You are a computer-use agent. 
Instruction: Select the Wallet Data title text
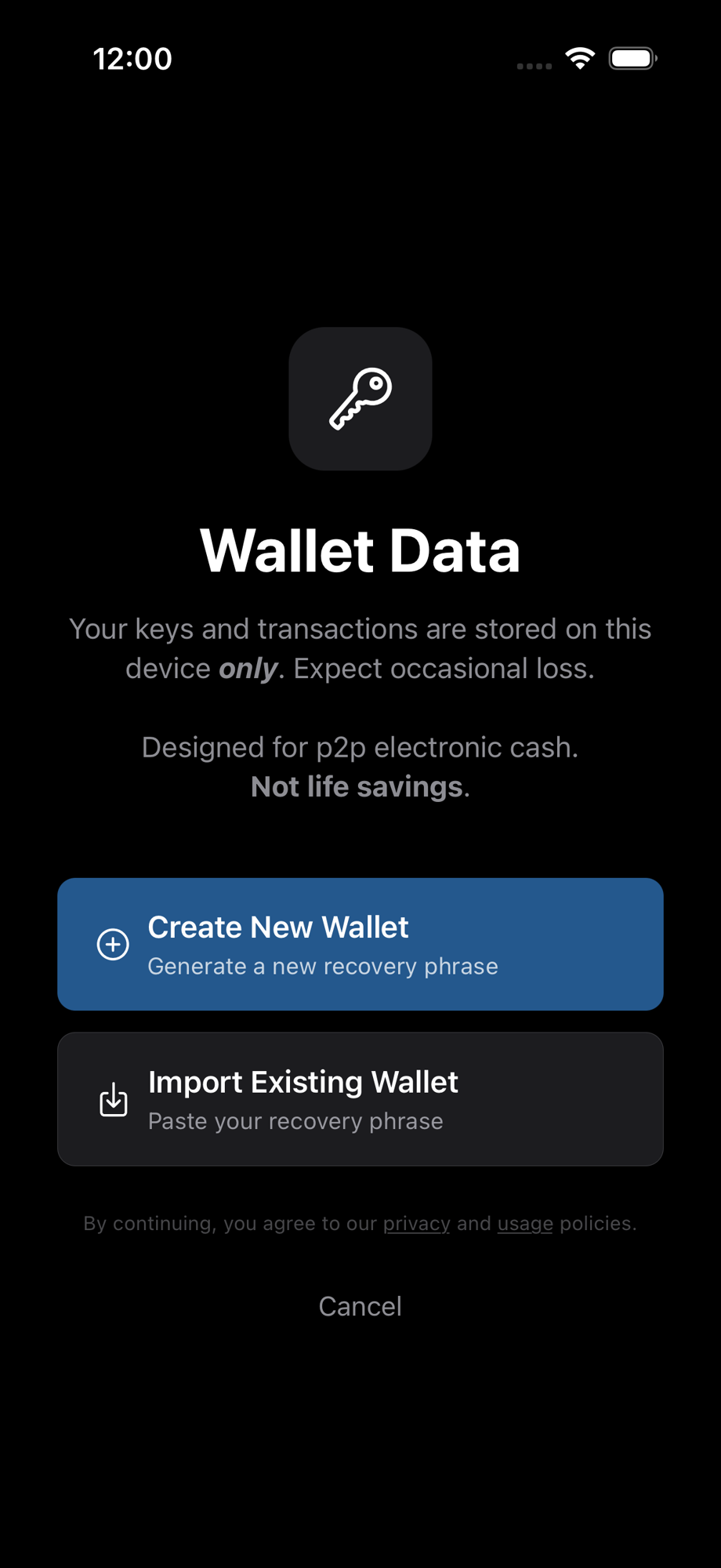point(360,550)
